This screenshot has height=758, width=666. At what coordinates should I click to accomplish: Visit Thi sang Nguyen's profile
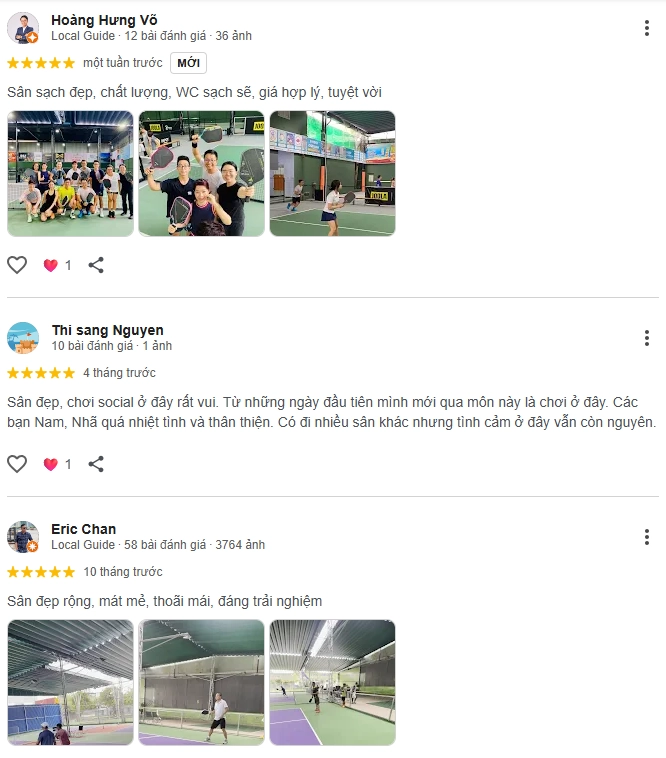107,330
